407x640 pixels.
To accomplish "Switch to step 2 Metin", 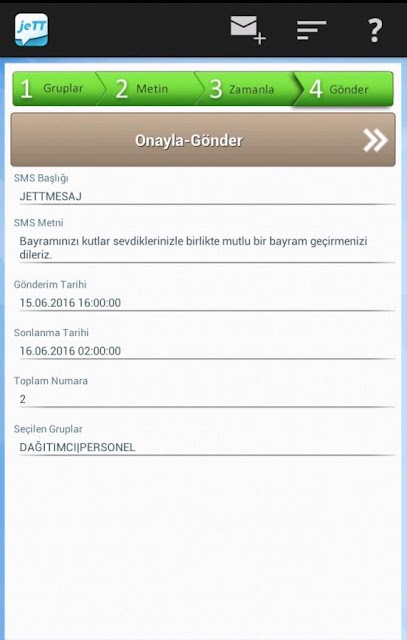I will 147,89.
